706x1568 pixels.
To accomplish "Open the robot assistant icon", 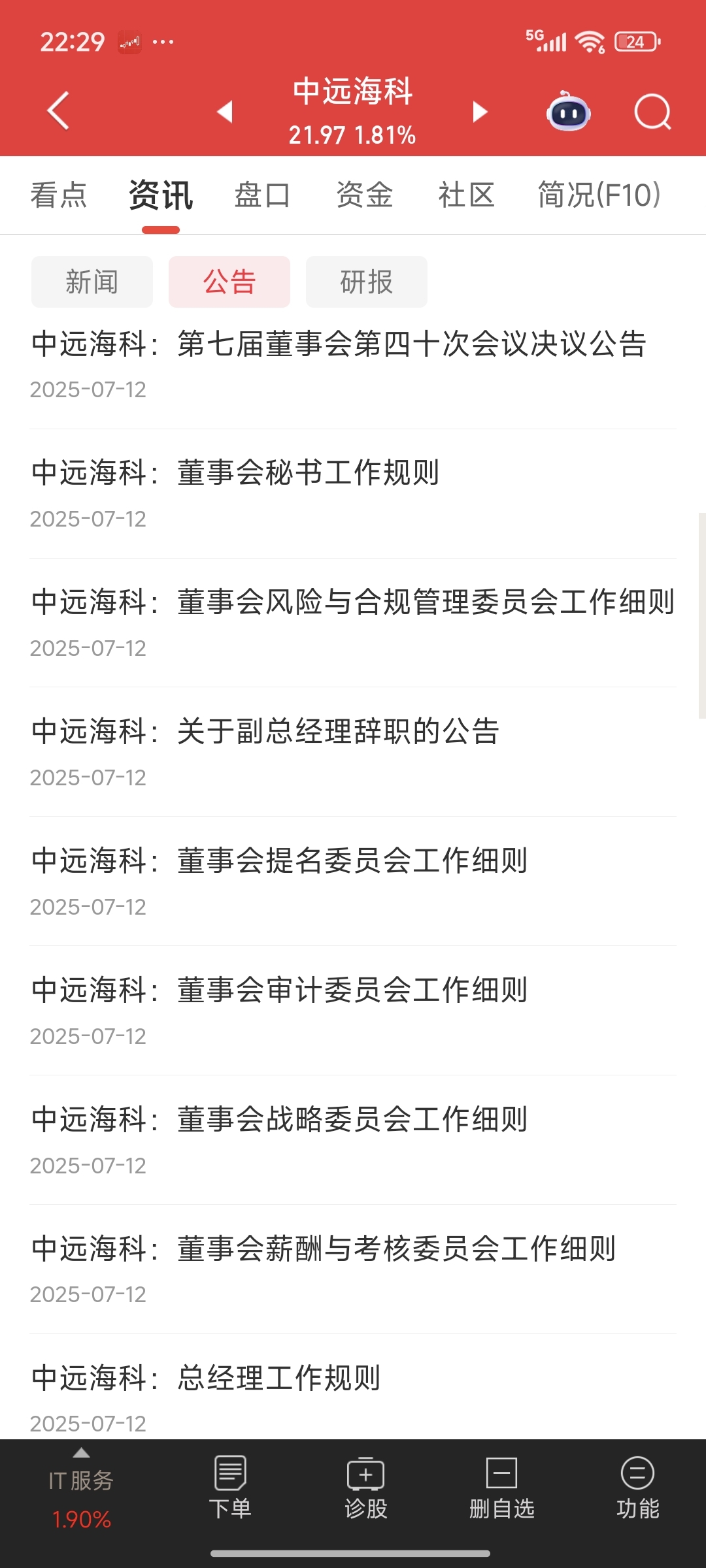I will click(569, 112).
